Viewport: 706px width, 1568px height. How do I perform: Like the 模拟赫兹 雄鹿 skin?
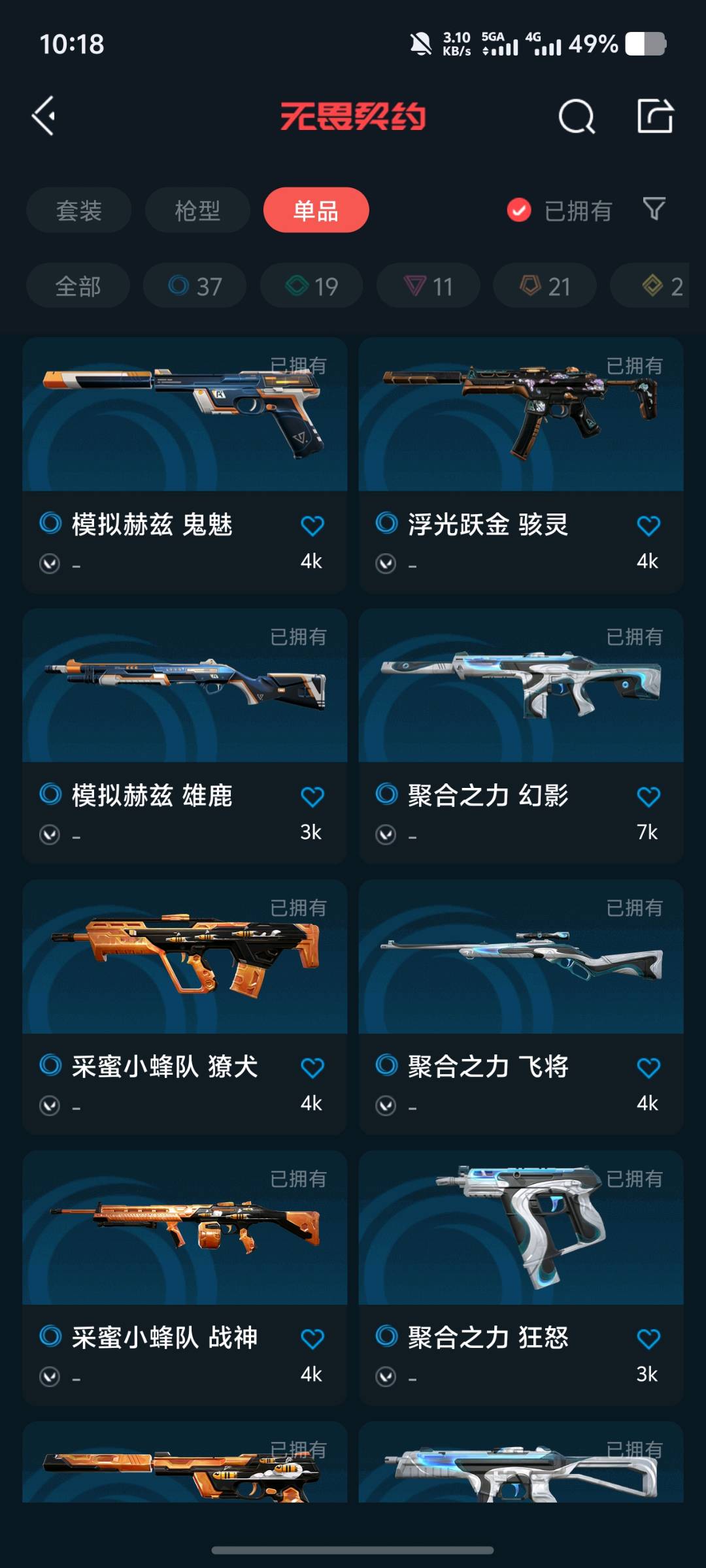coord(312,796)
